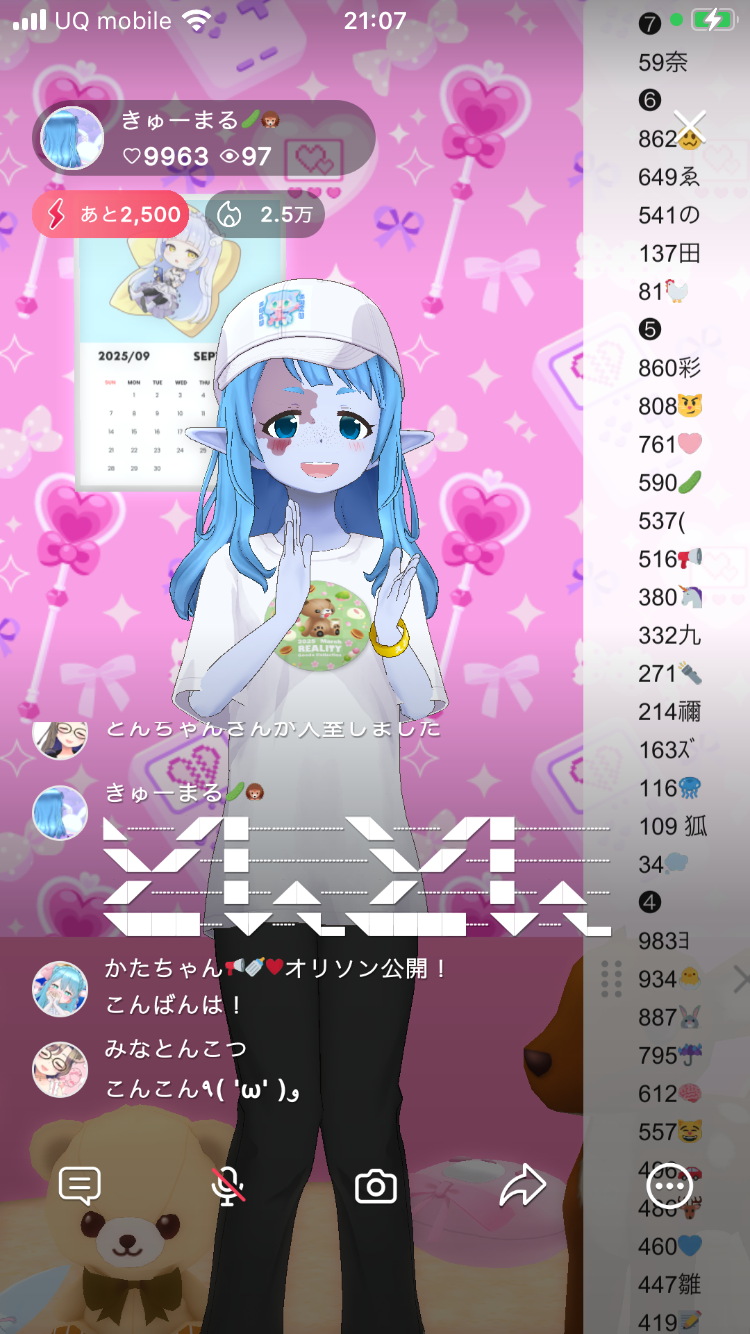Take a screenshot with the camera icon
The width and height of the screenshot is (750, 1334).
click(x=376, y=1186)
